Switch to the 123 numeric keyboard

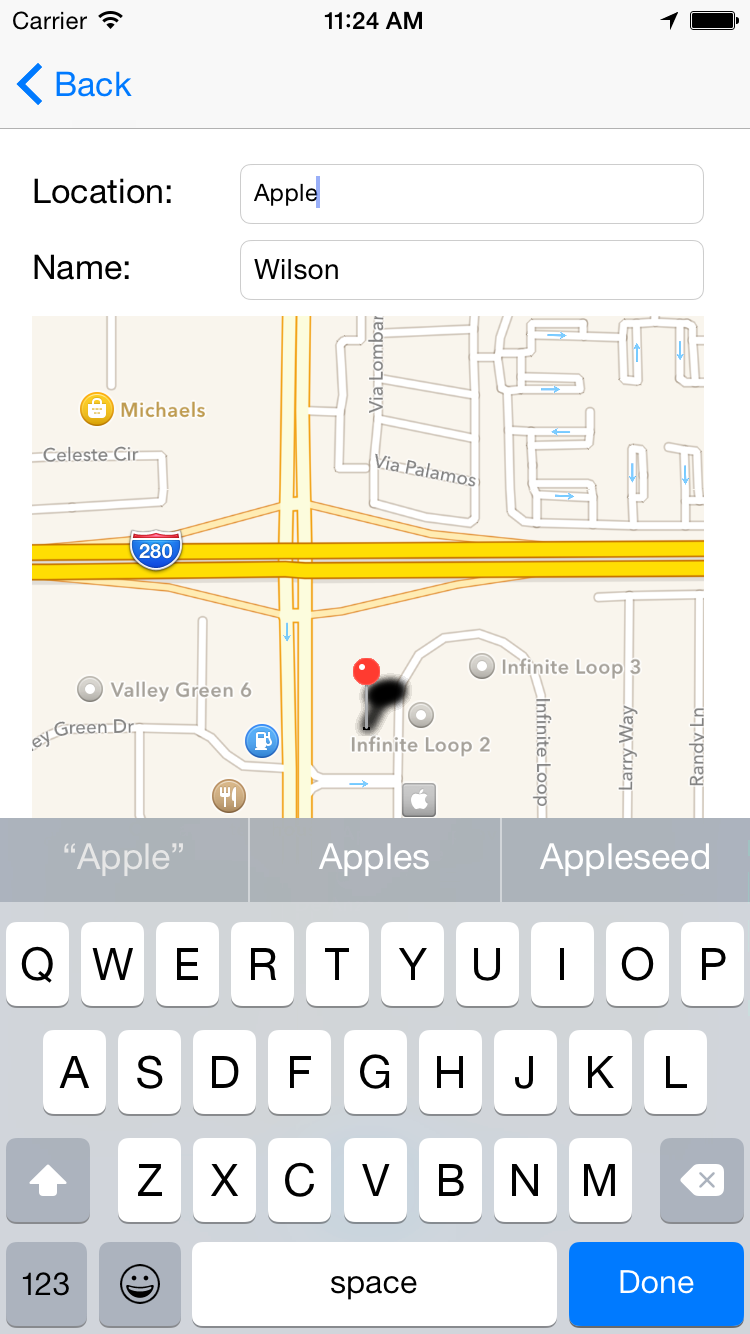46,1284
